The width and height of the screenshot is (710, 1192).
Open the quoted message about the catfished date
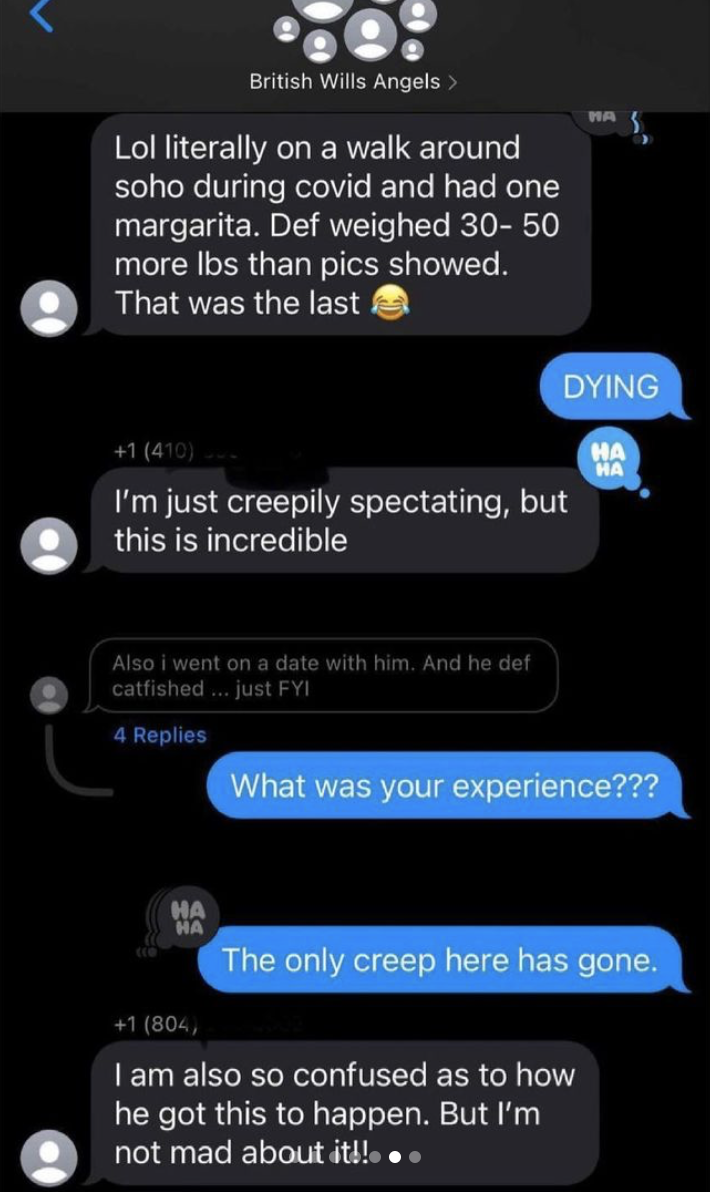point(323,676)
